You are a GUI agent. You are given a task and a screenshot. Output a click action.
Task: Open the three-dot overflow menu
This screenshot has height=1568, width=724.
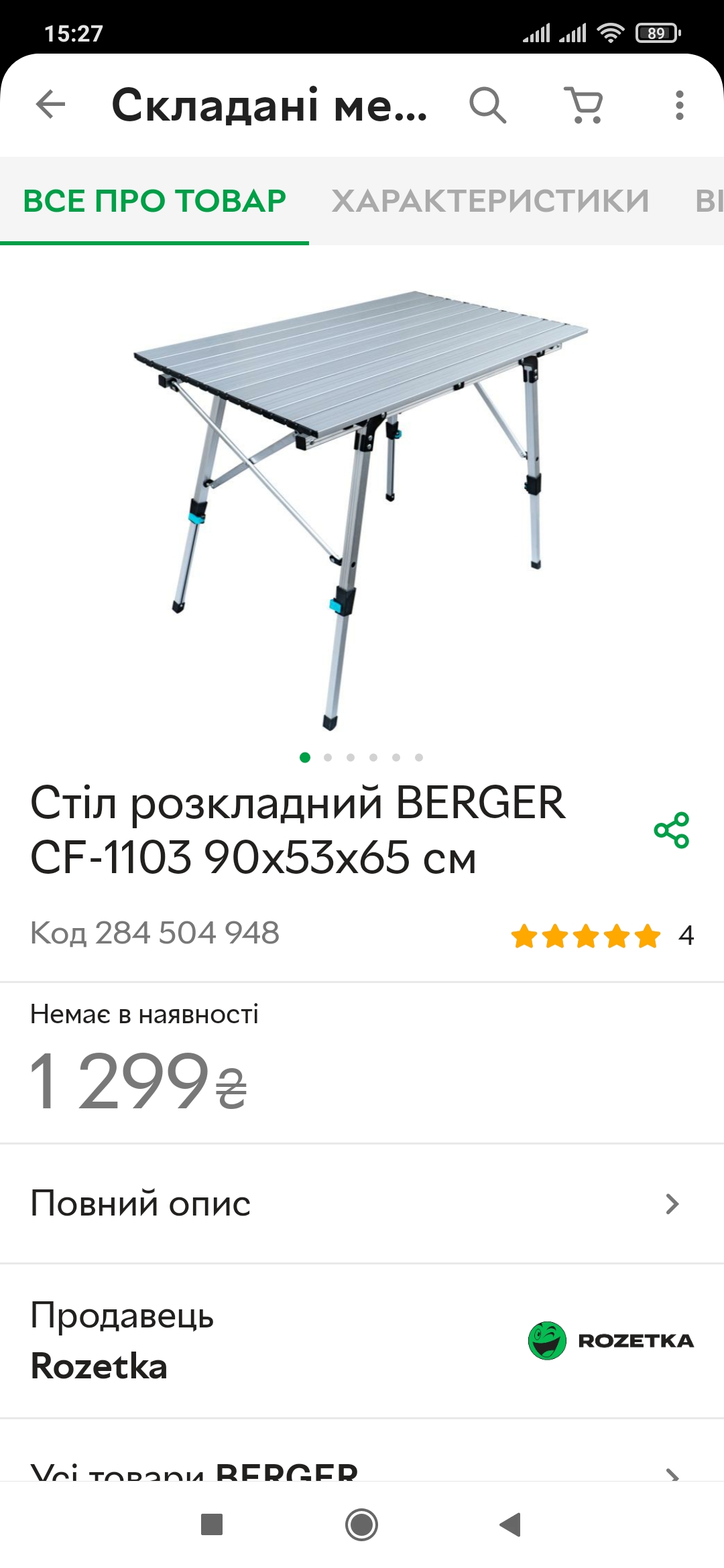pyautogui.click(x=680, y=105)
